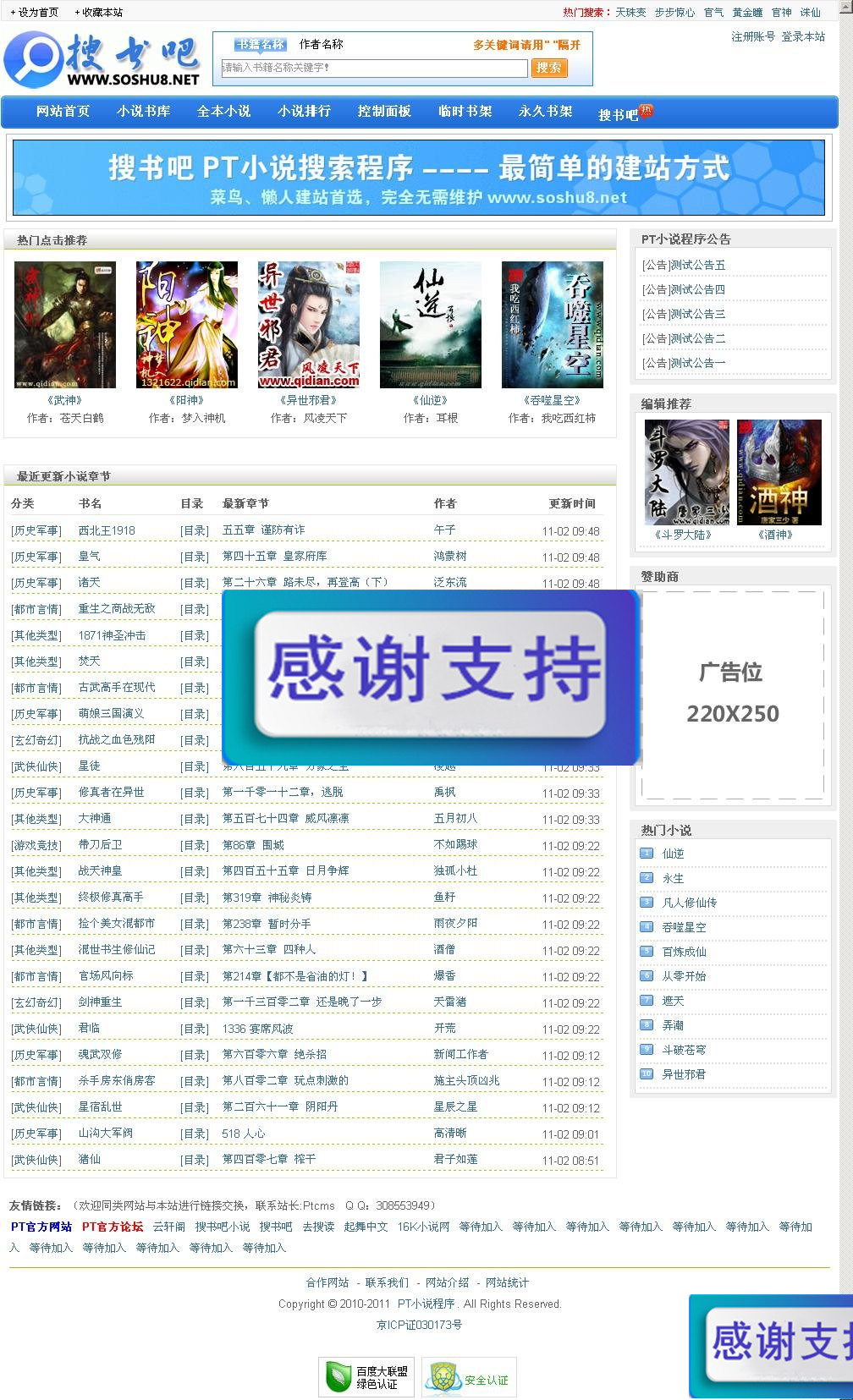Open 联系我们 footer link
The height and width of the screenshot is (1400, 853).
[387, 1283]
